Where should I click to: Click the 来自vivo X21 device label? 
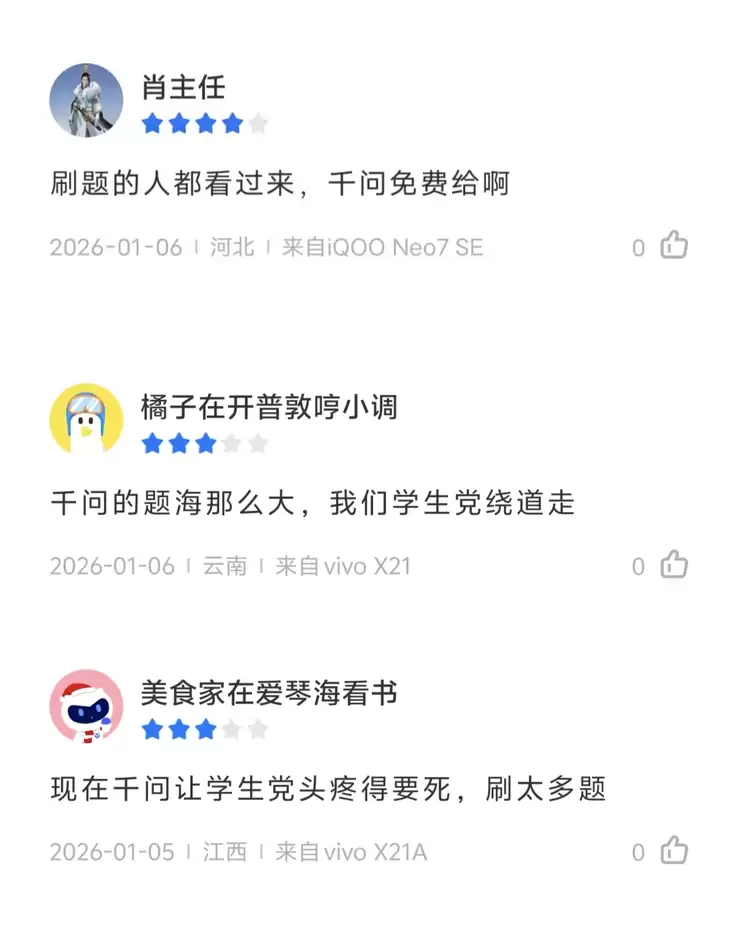coord(342,565)
